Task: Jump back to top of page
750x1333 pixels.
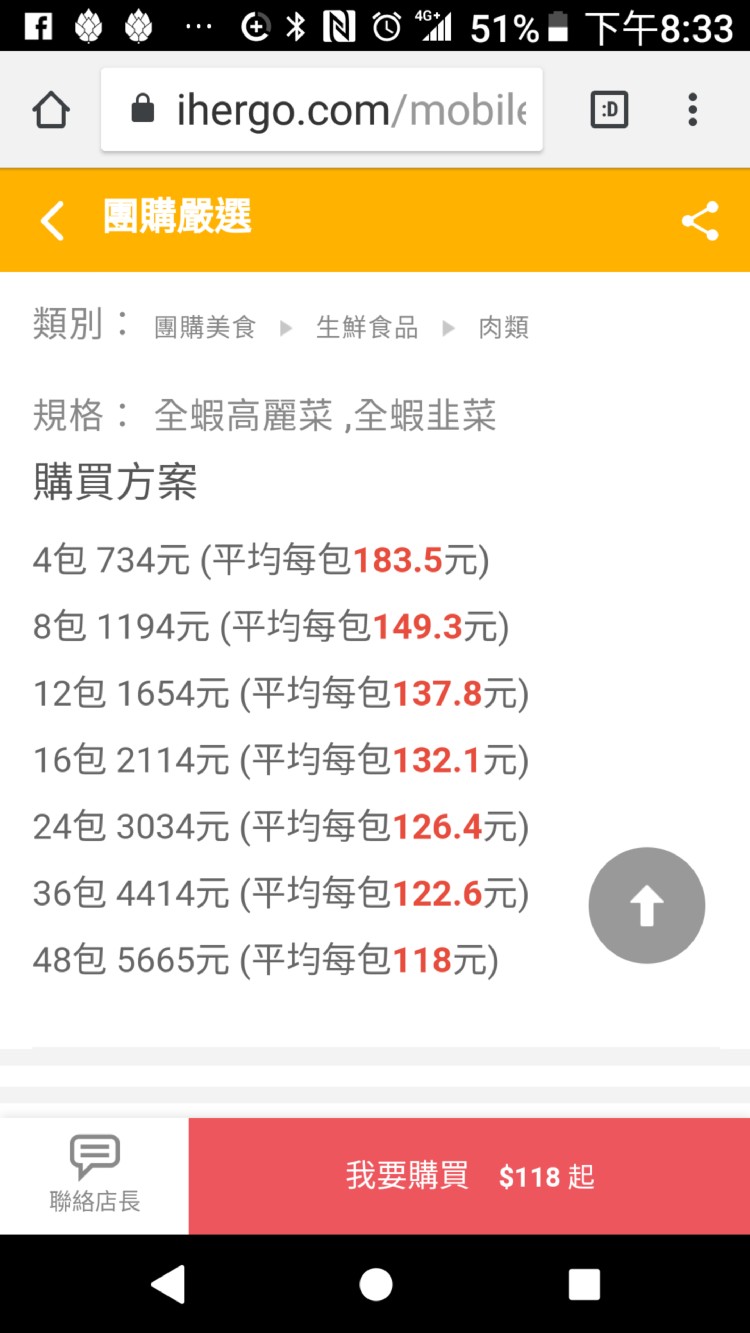Action: pyautogui.click(x=647, y=905)
